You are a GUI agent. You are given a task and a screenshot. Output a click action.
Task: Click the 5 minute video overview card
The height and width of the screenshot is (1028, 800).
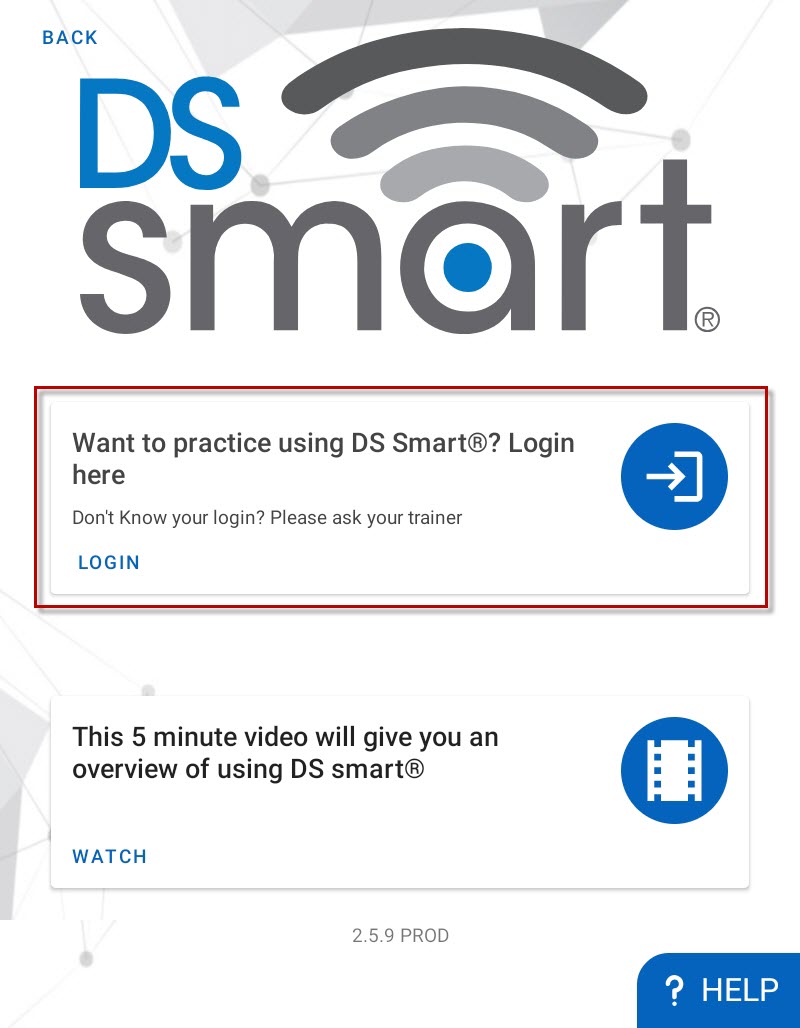(x=400, y=788)
